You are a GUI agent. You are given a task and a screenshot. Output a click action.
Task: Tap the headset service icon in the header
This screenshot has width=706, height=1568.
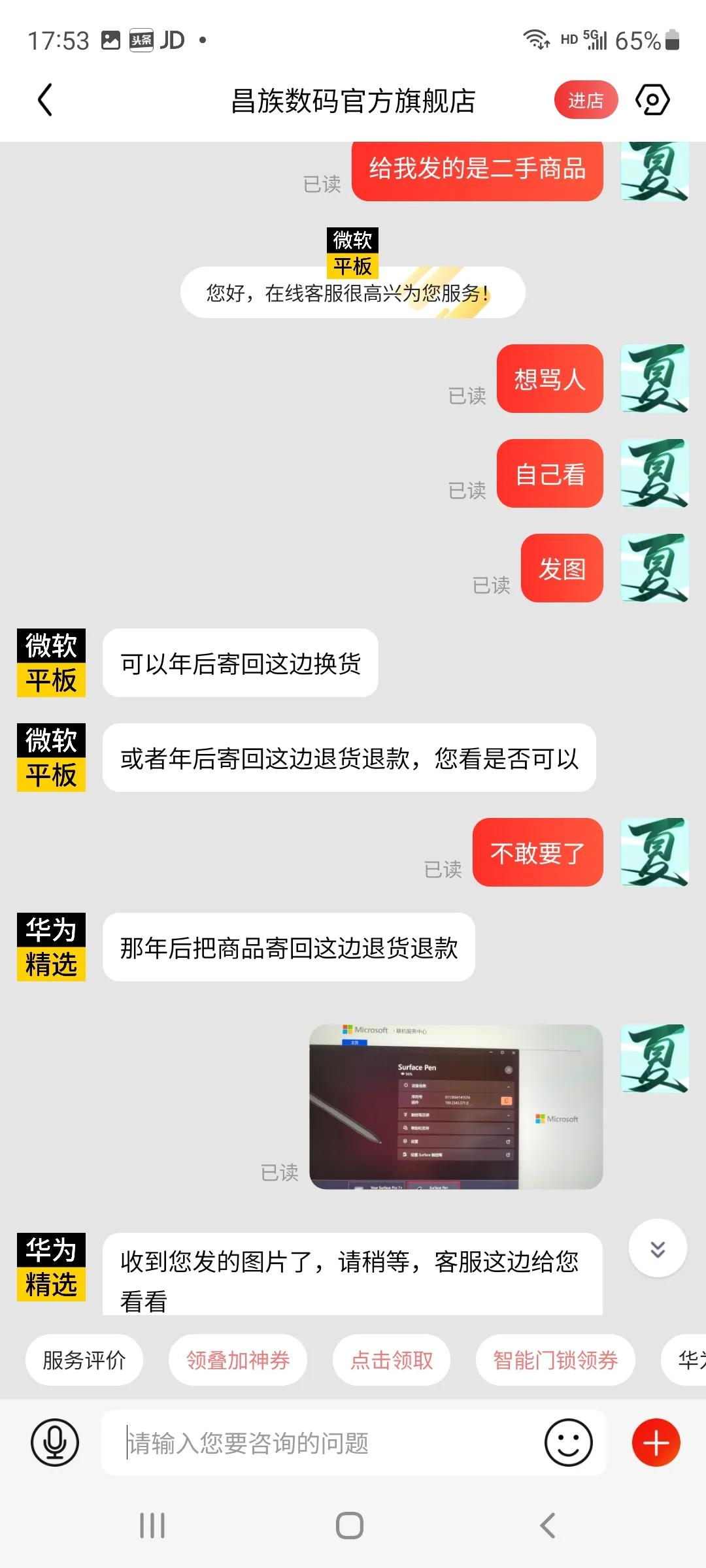(x=653, y=99)
